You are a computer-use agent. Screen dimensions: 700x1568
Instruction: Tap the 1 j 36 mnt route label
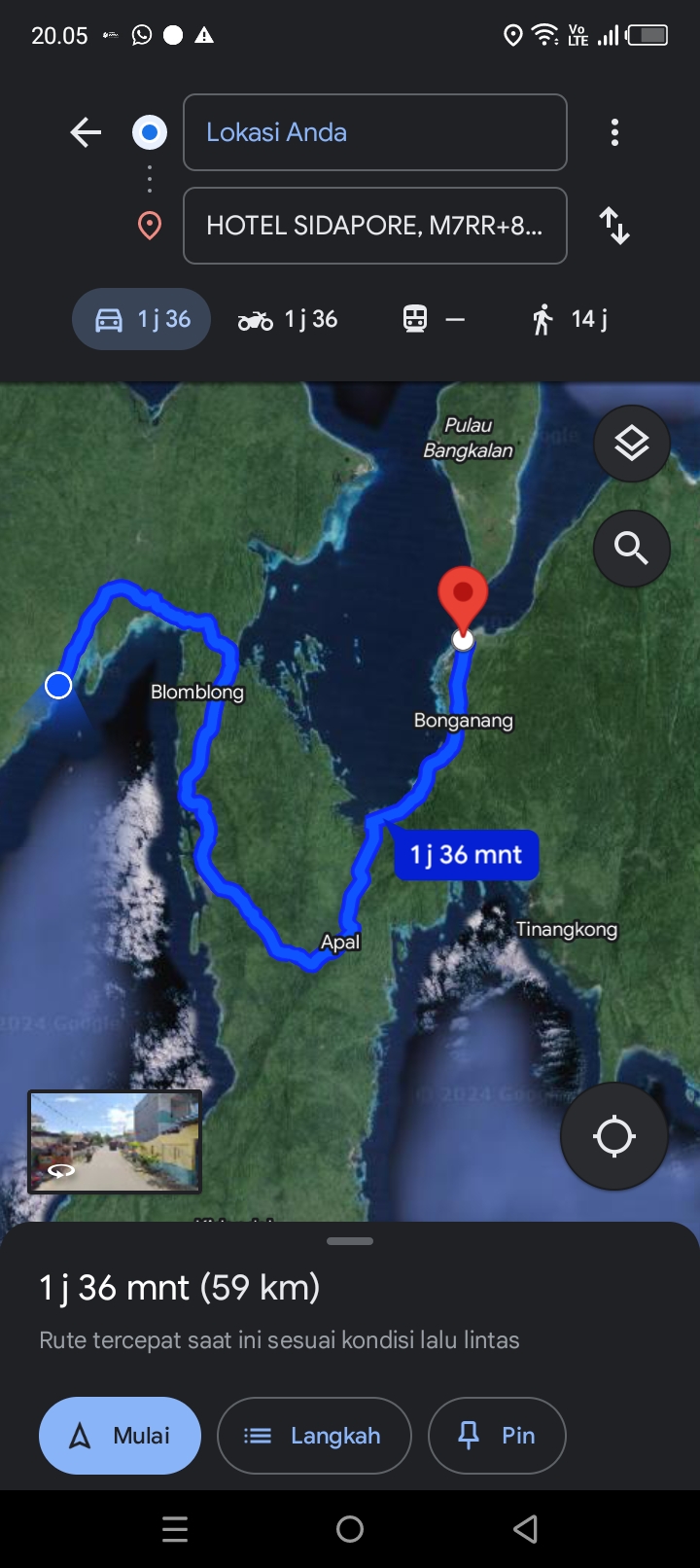[467, 855]
